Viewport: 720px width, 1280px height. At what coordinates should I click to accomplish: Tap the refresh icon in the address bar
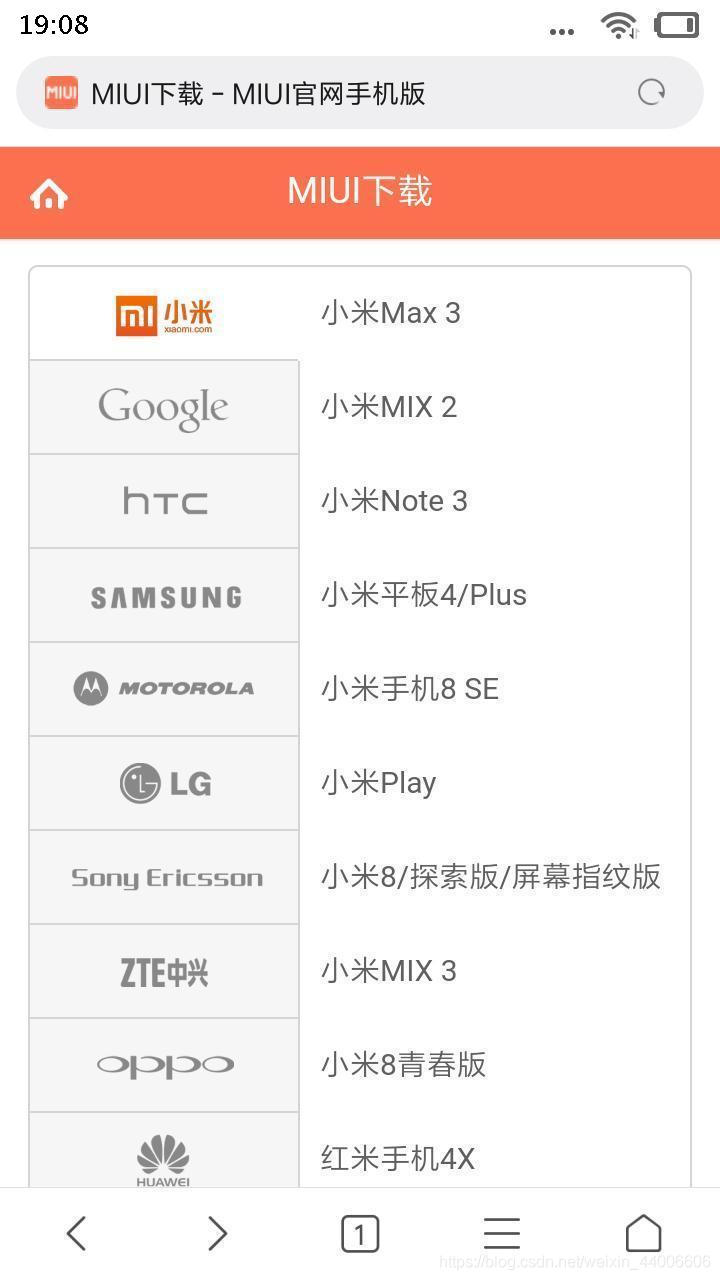(651, 92)
